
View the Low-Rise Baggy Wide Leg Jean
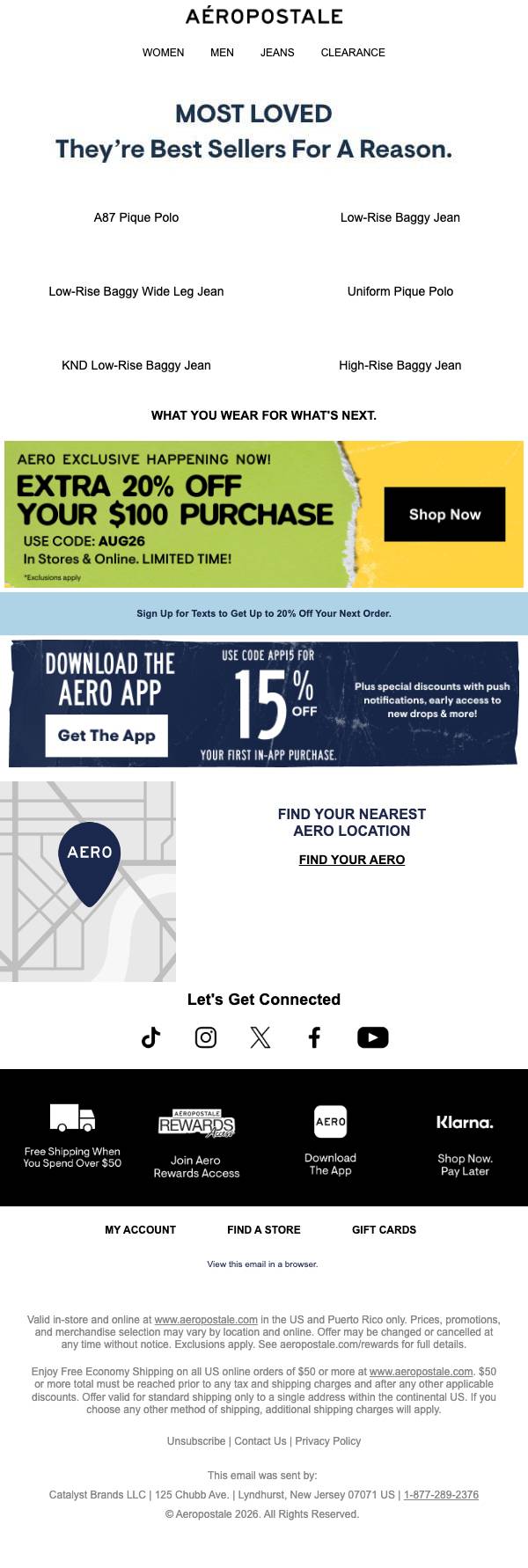[x=136, y=291]
